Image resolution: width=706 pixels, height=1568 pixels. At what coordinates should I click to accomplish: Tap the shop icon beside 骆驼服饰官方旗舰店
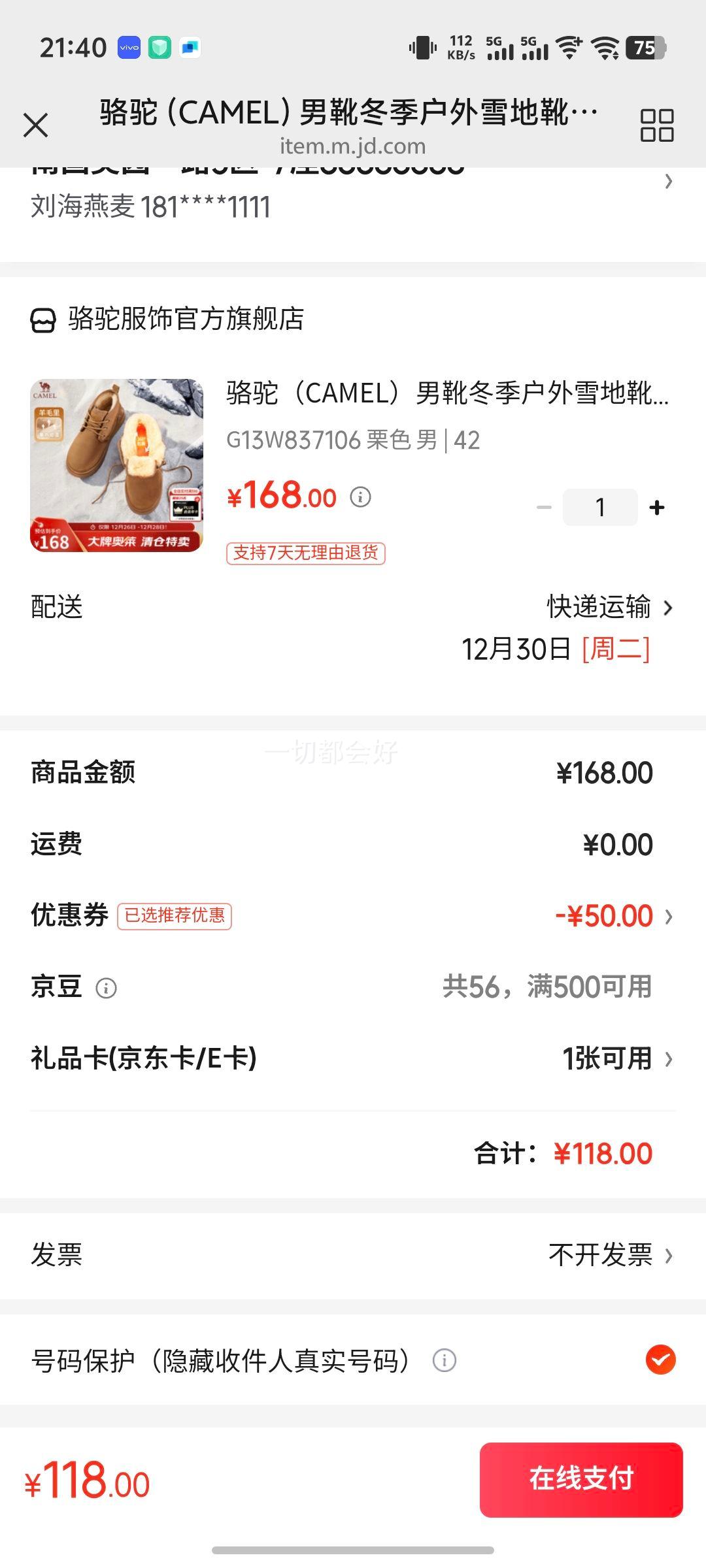43,318
